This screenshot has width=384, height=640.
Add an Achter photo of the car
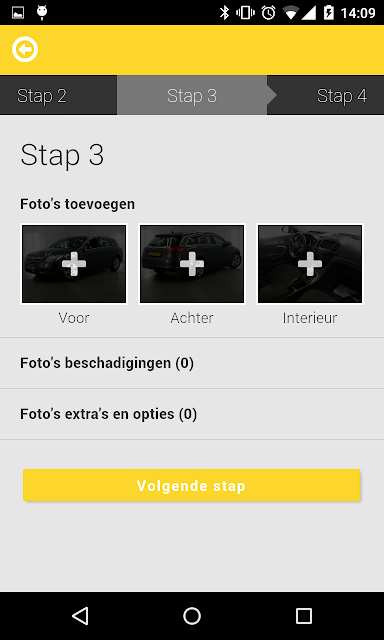pos(192,264)
